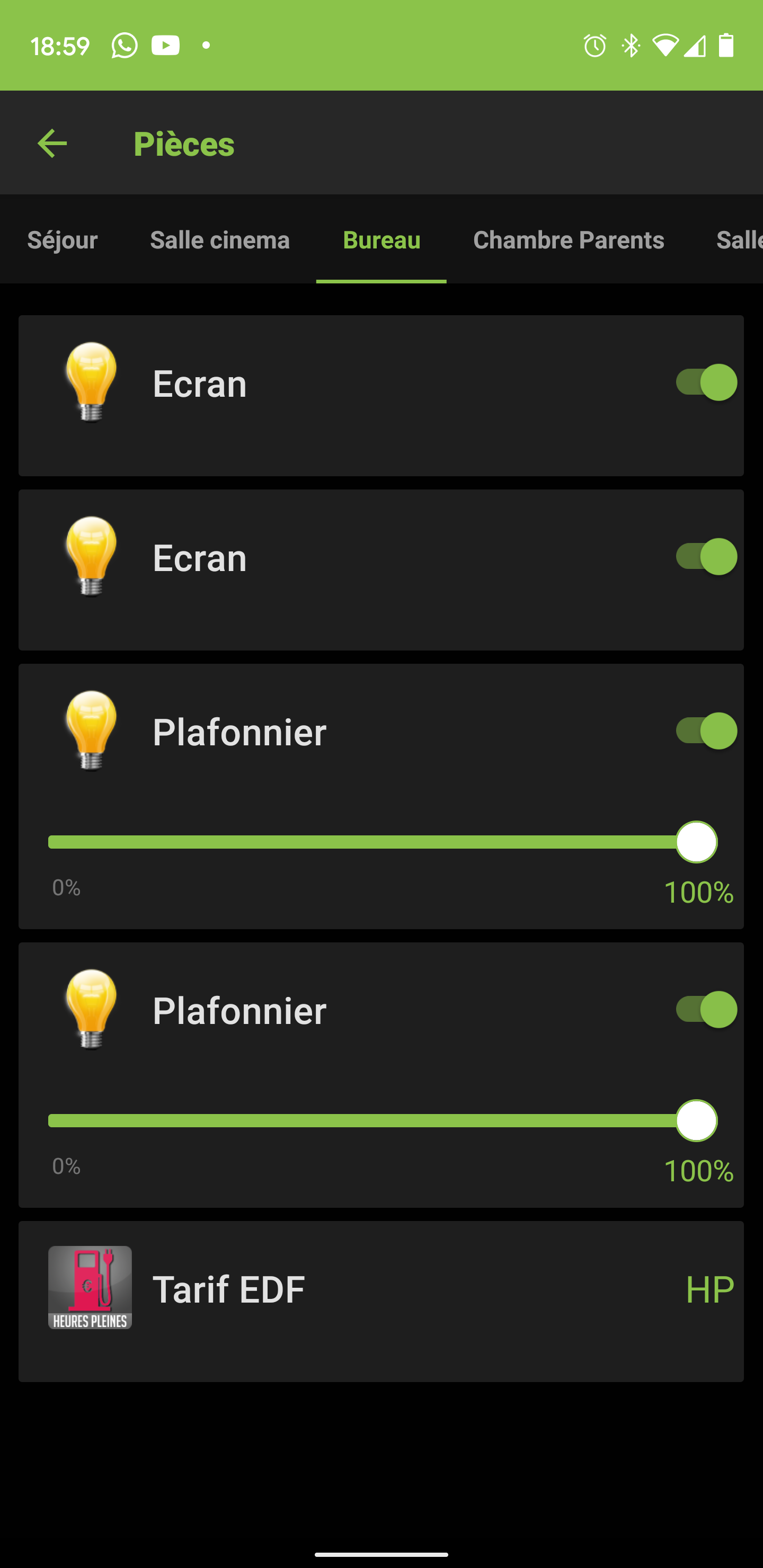Turn off the first Ecran light switch
Screen dimensions: 763x1568
coord(706,382)
